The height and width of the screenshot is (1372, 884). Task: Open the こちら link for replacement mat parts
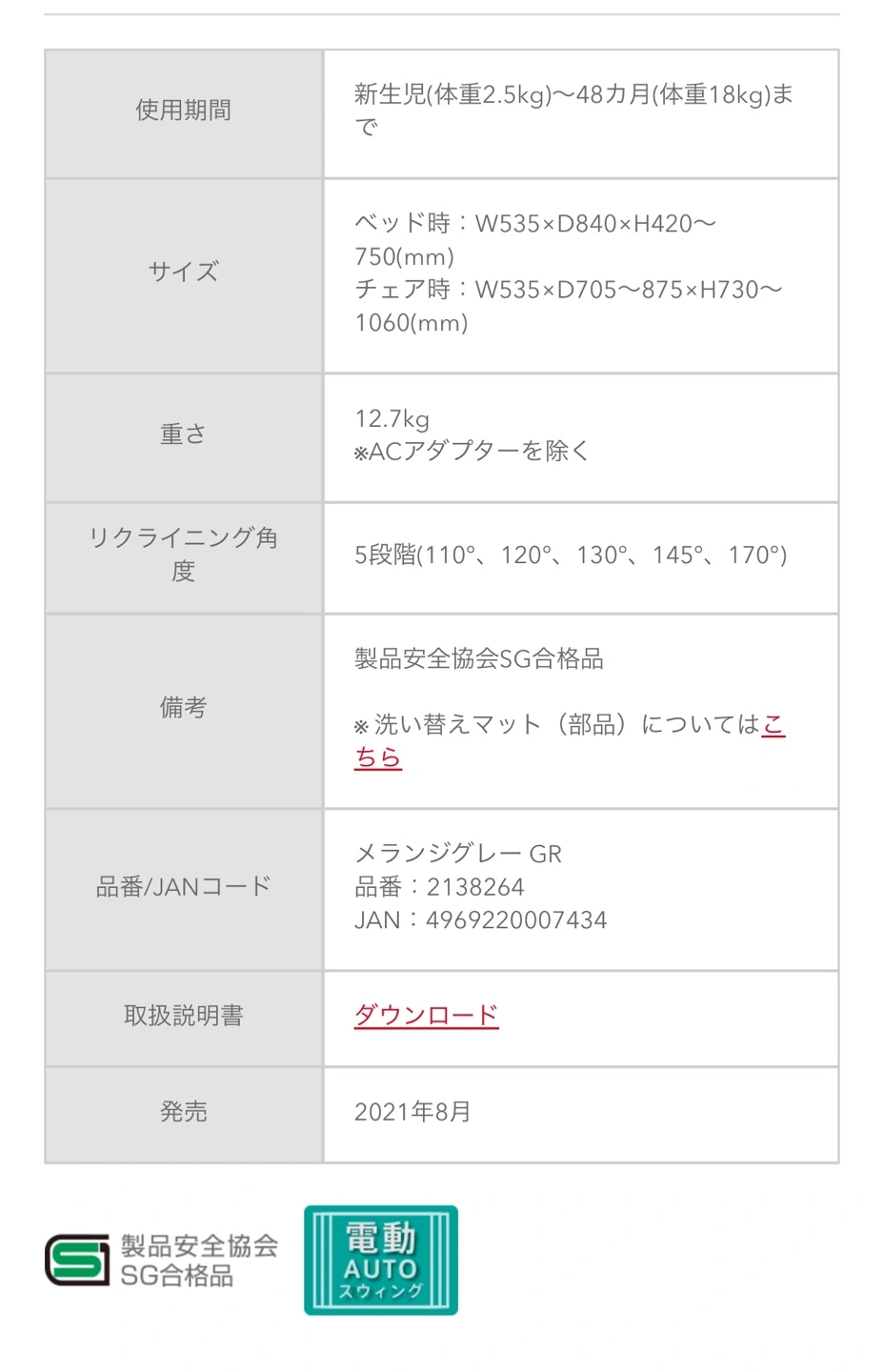pyautogui.click(x=378, y=757)
